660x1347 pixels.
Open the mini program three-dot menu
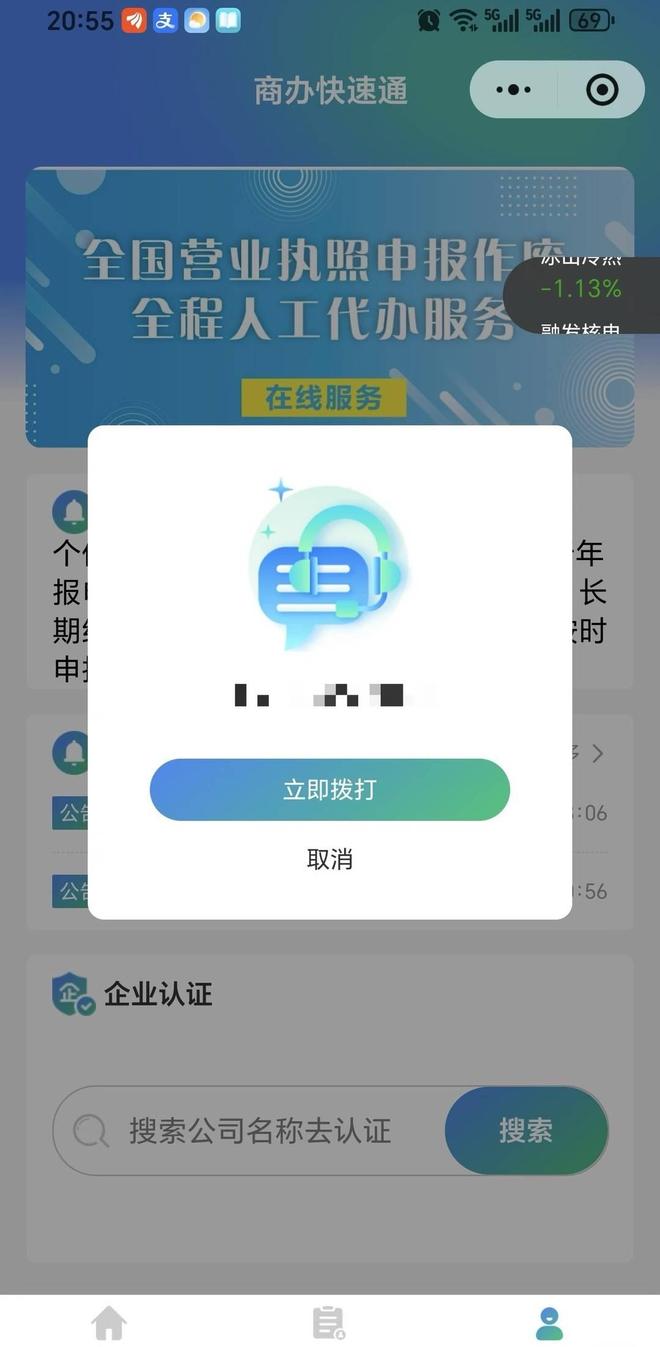(x=514, y=90)
